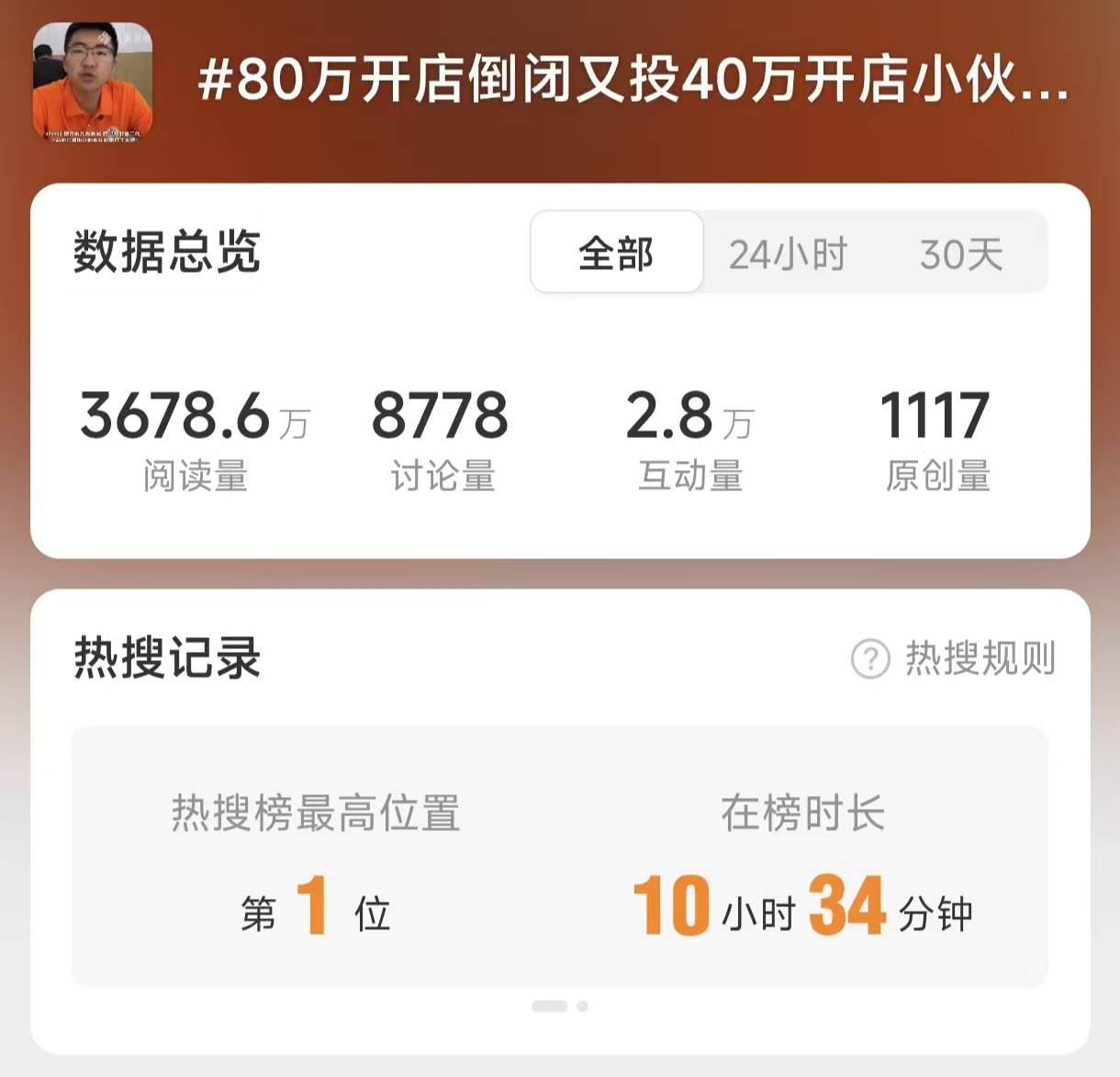Open the topic's video thumbnail

tap(93, 83)
